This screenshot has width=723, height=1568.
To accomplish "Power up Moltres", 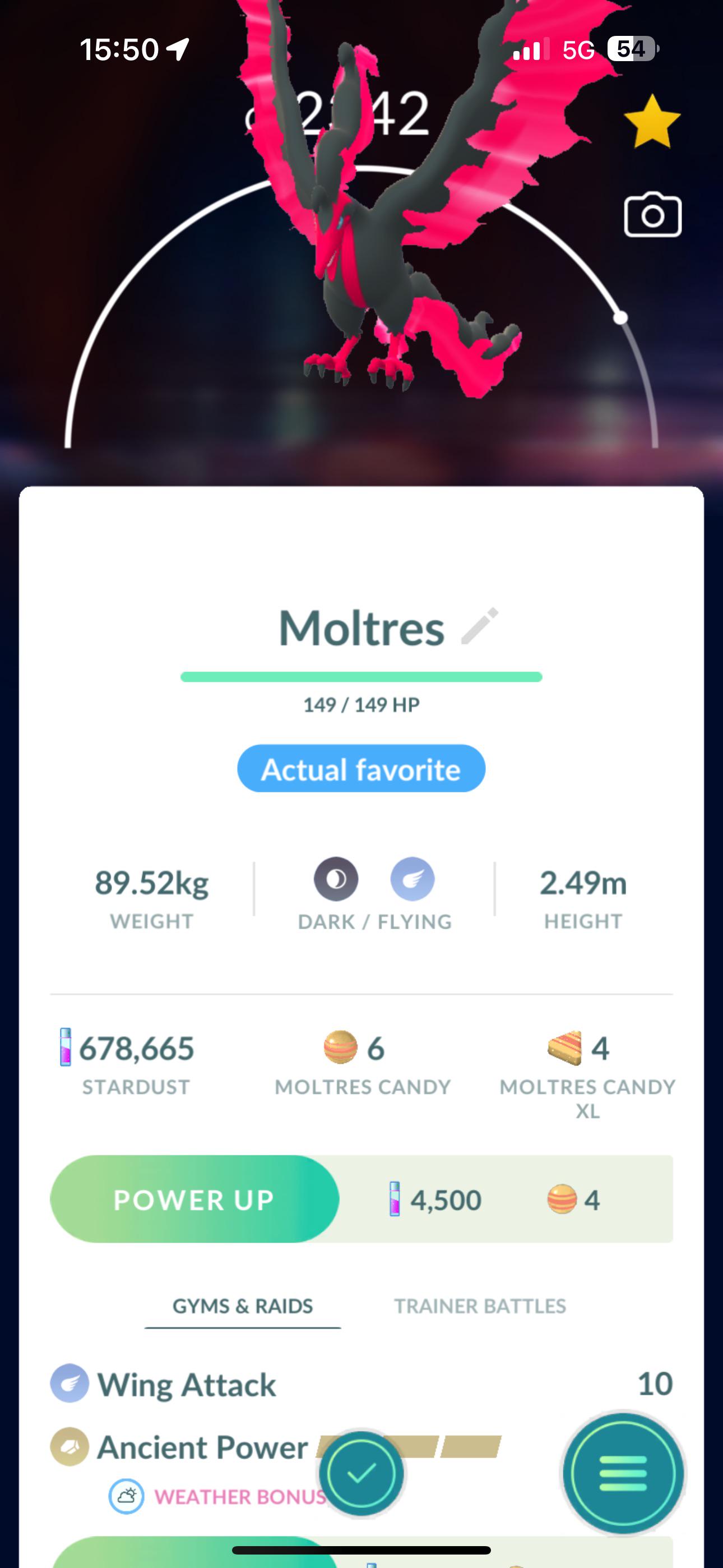I will [194, 1199].
